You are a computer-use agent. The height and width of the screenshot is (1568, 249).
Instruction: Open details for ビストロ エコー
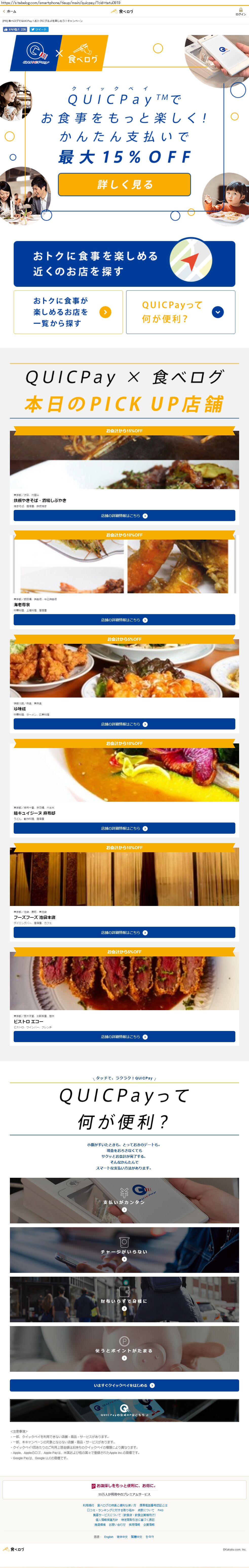coord(124,1036)
